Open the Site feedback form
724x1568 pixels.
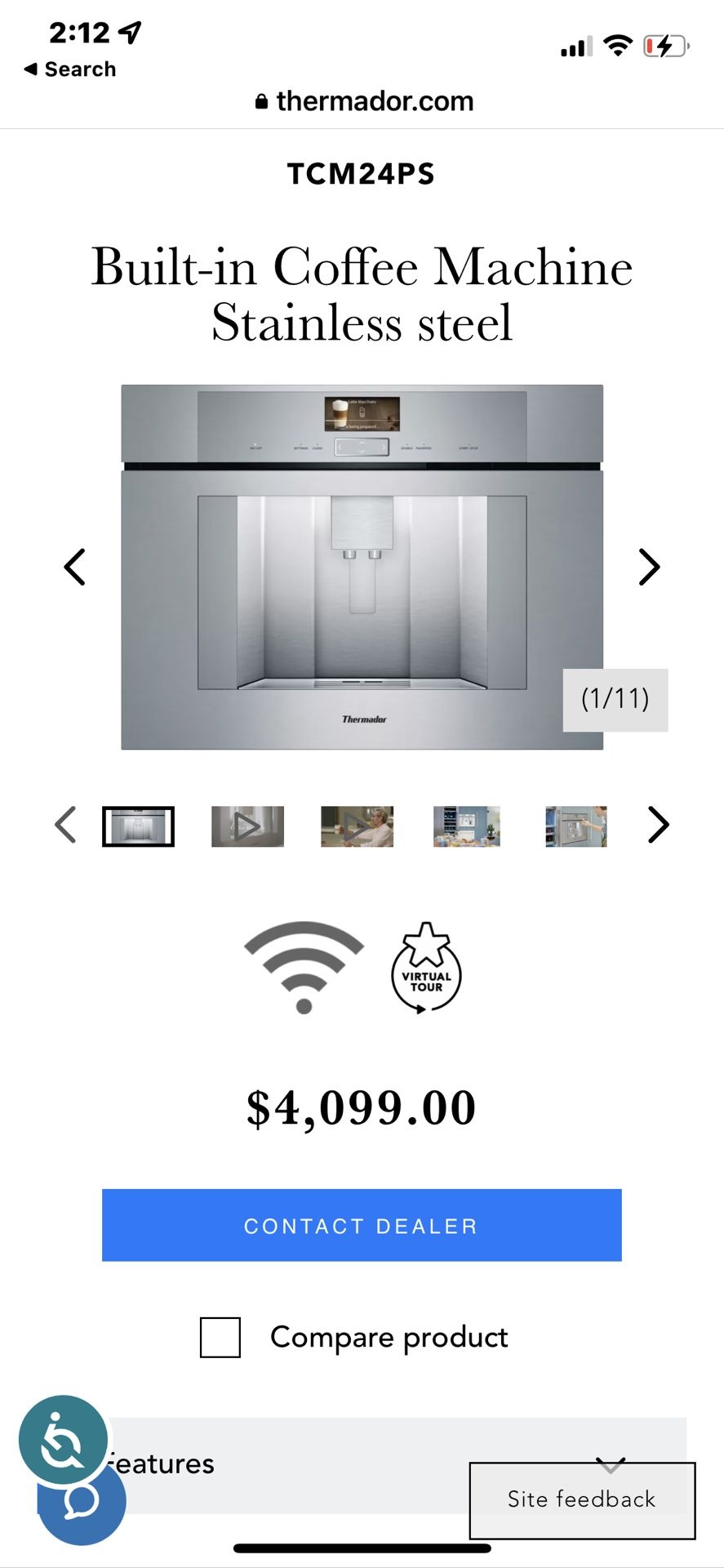(x=581, y=1499)
